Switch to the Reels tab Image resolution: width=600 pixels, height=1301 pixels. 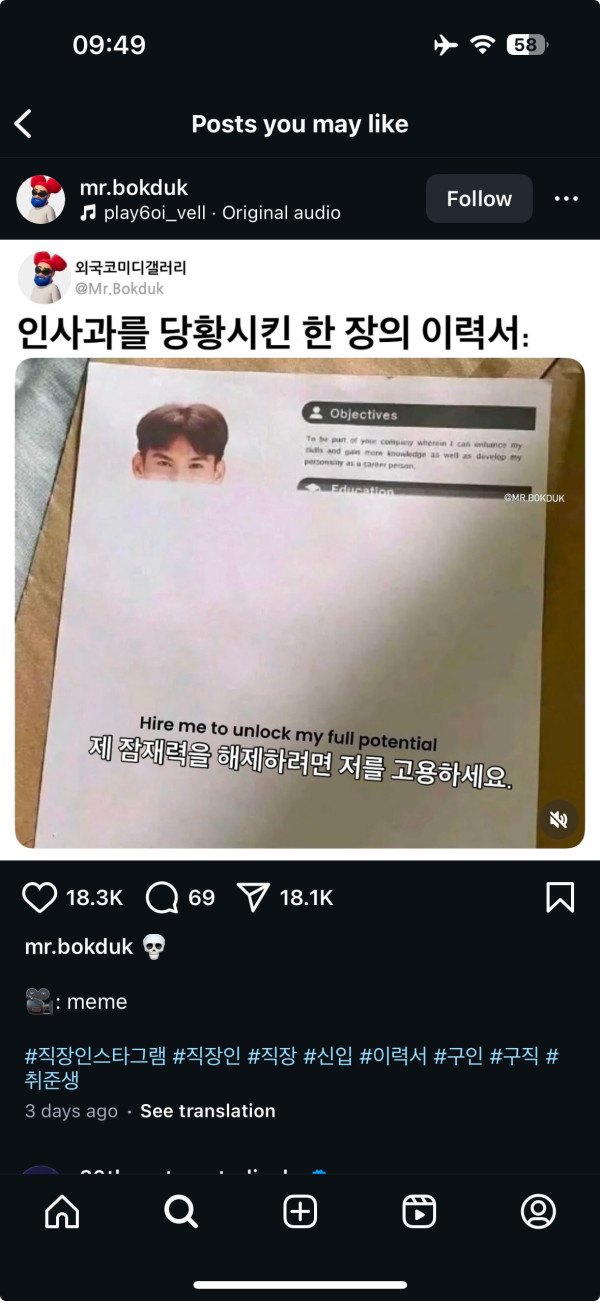419,1212
